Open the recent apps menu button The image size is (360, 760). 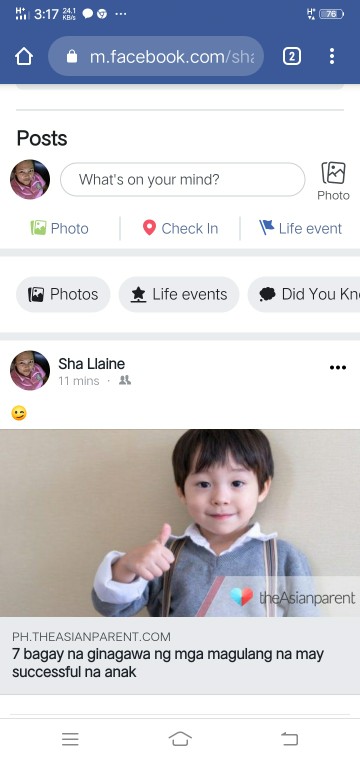pyautogui.click(x=70, y=739)
